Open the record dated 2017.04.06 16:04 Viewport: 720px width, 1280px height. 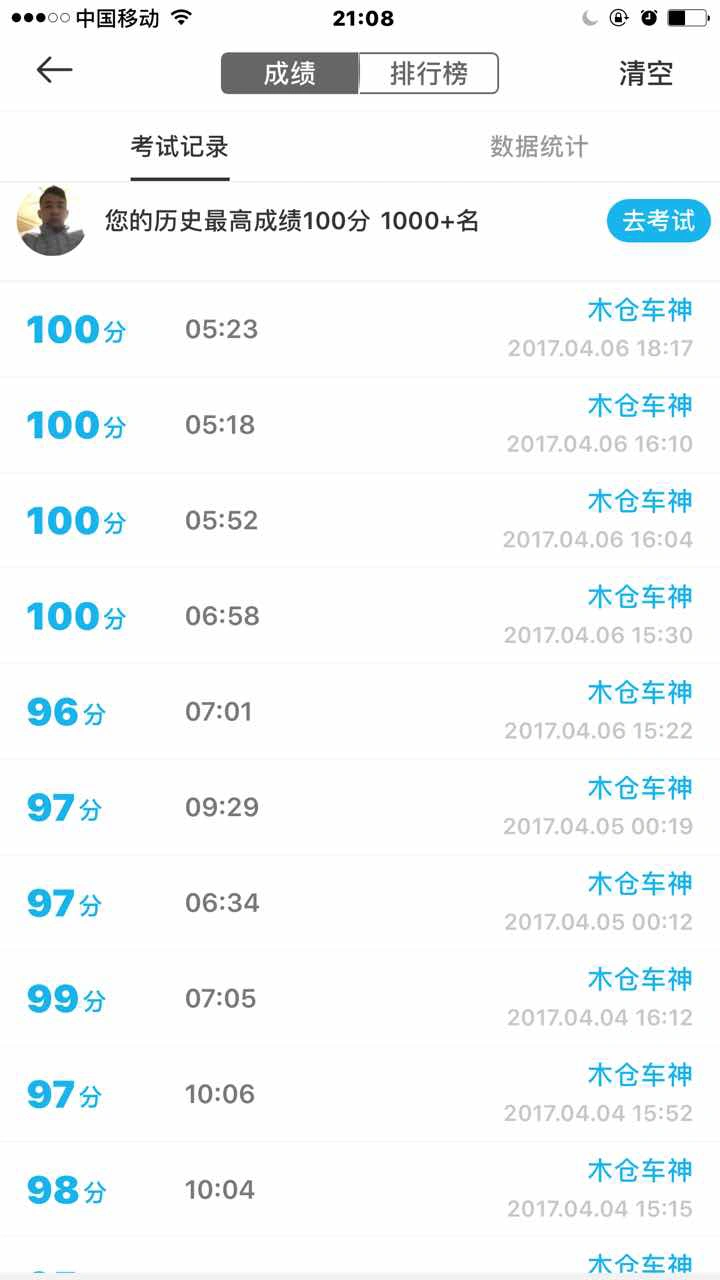[360, 521]
